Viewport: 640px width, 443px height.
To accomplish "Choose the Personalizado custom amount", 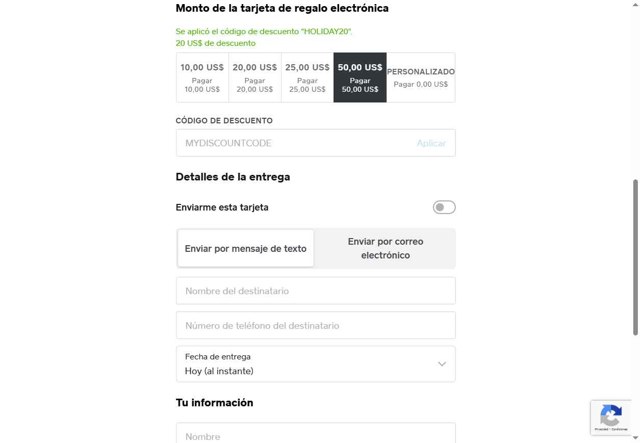I will tap(420, 78).
